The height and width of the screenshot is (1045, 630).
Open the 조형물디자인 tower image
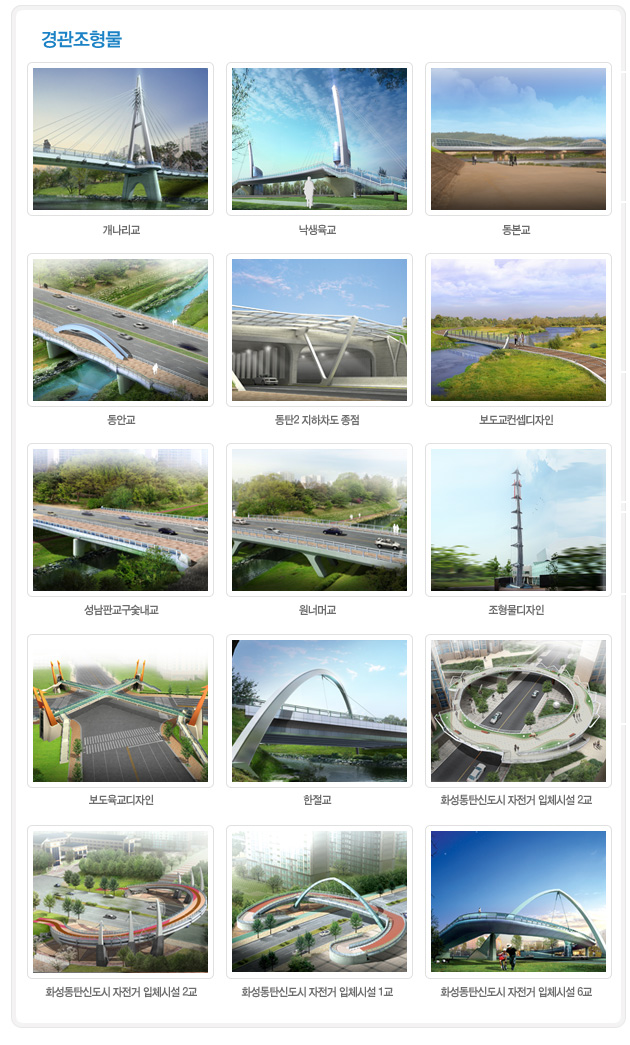tap(518, 519)
